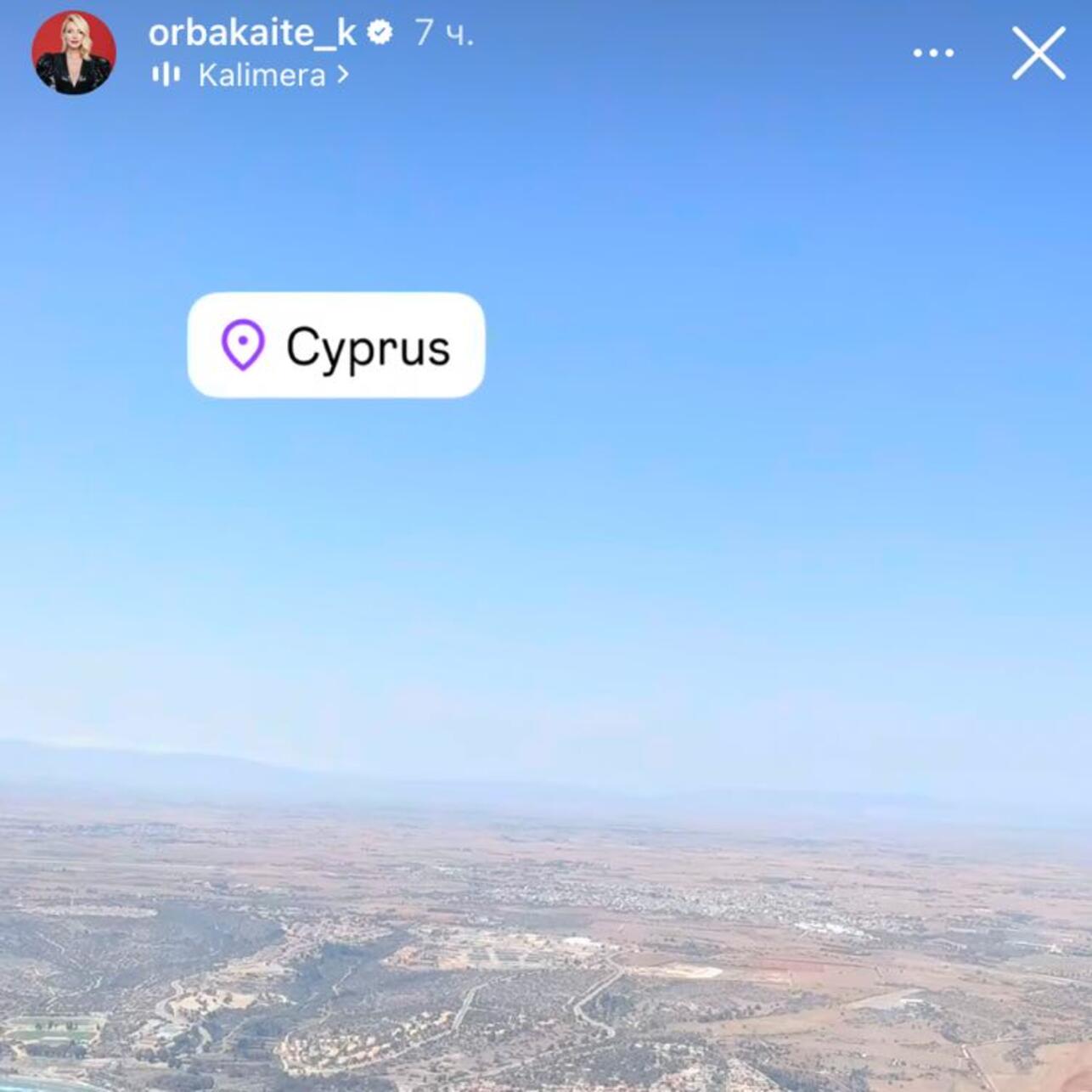The width and height of the screenshot is (1092, 1092).
Task: Open orbakaite_k profile picture
Action: click(x=74, y=53)
